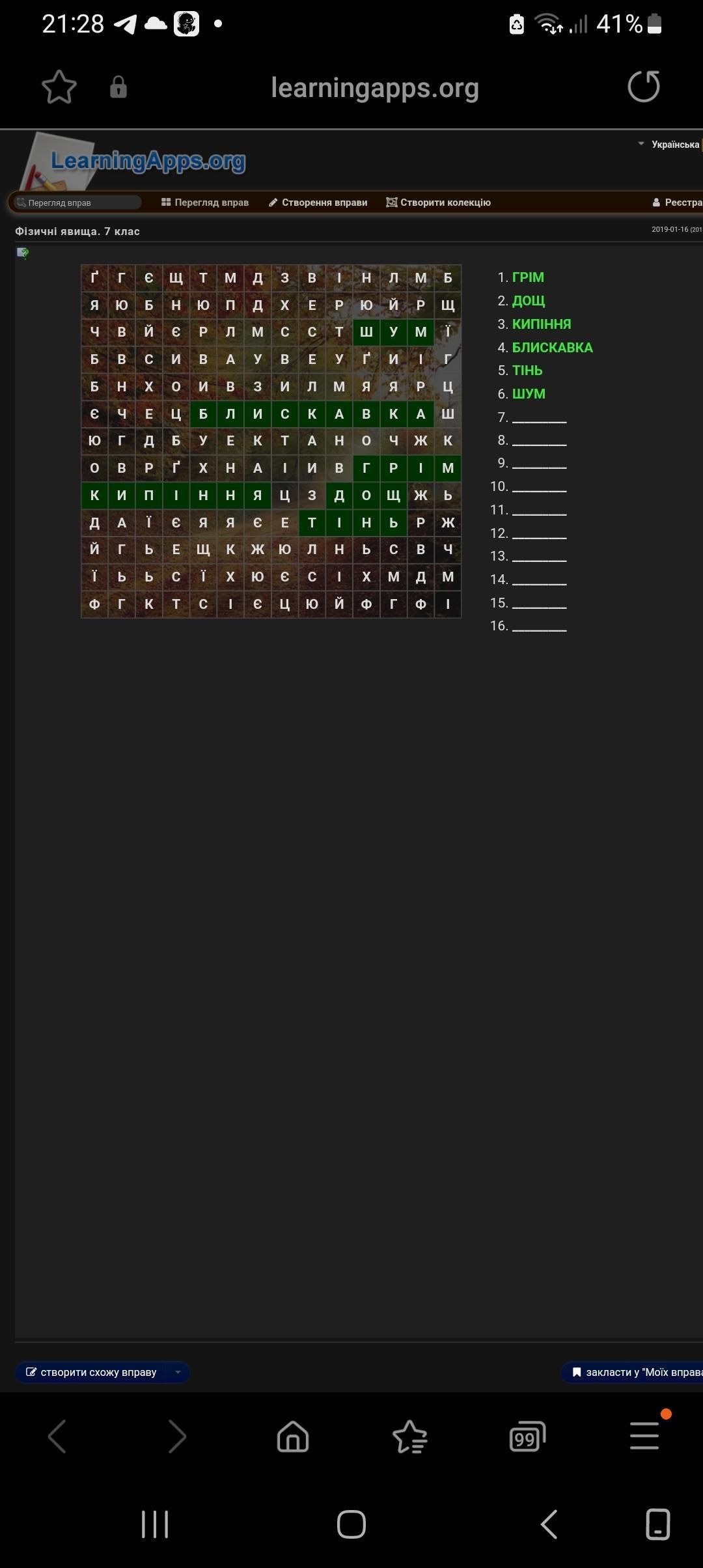Open the Реєстрація account link
703x1568 pixels.
677,203
